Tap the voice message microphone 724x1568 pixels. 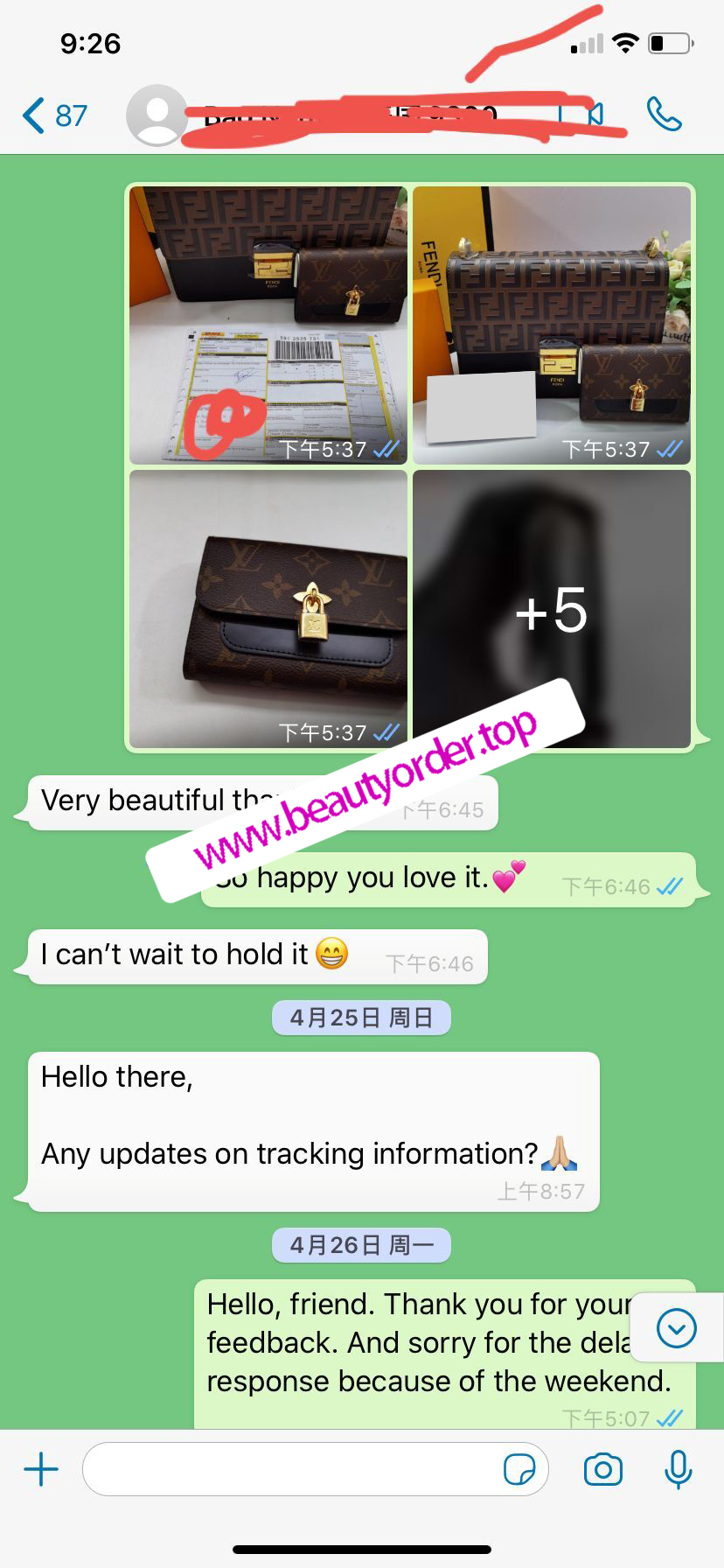tap(678, 1469)
